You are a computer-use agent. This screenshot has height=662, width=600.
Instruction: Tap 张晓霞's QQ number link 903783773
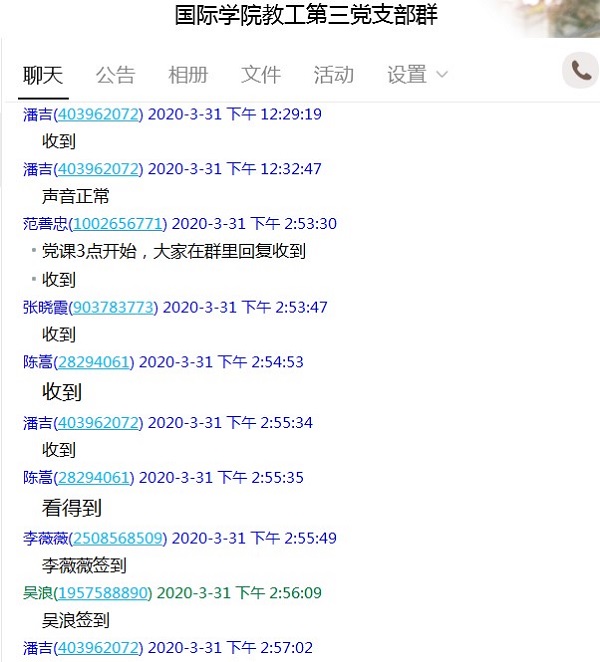[x=115, y=307]
